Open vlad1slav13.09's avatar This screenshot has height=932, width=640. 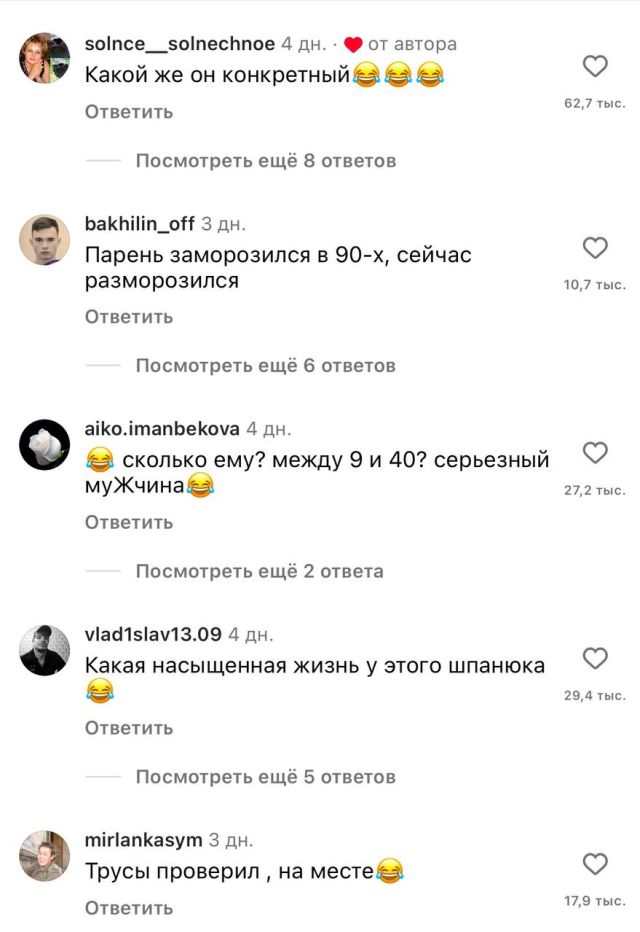(x=45, y=650)
